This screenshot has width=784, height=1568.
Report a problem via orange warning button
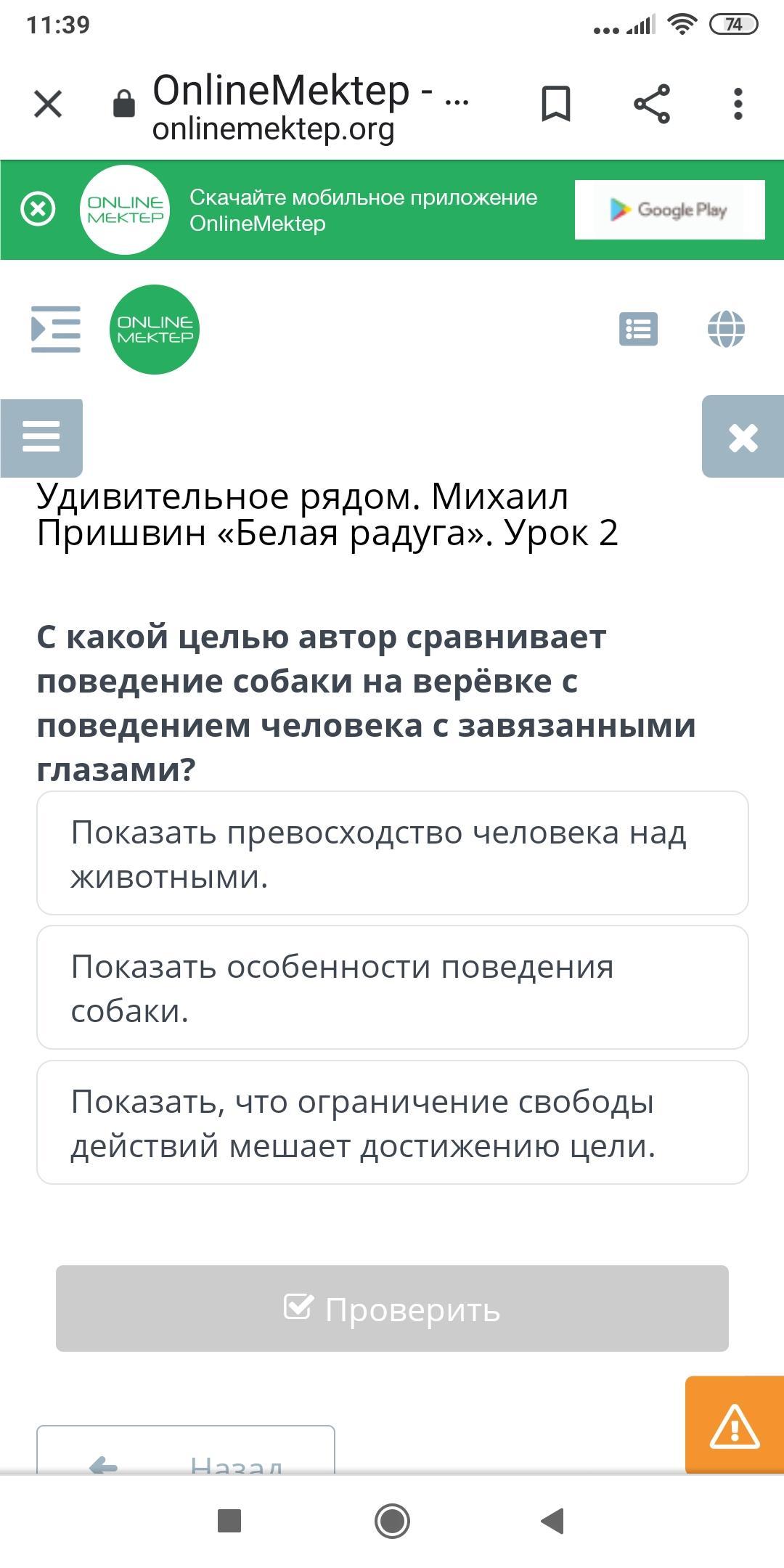pos(735,1425)
